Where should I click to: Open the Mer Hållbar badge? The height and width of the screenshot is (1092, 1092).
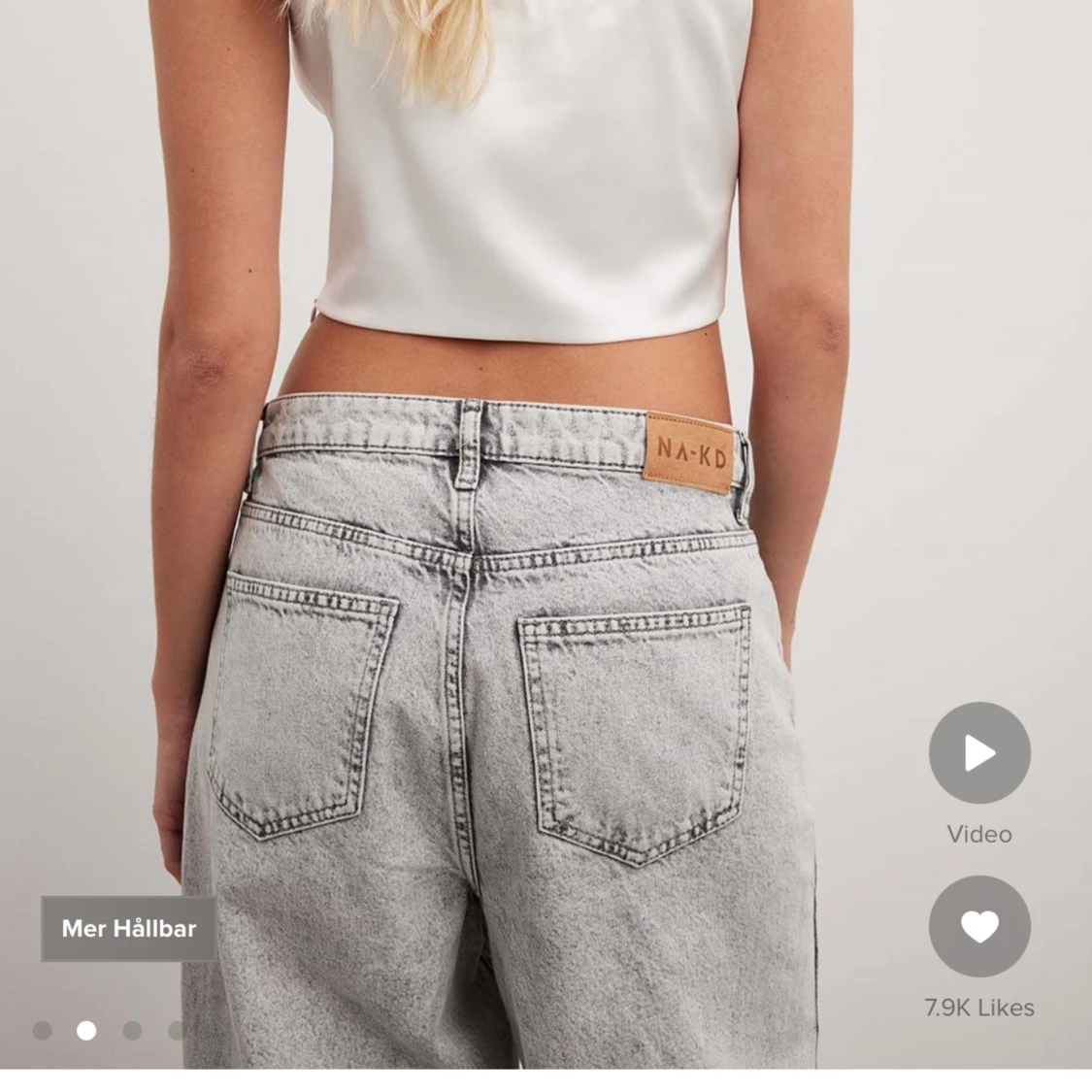pyautogui.click(x=128, y=929)
